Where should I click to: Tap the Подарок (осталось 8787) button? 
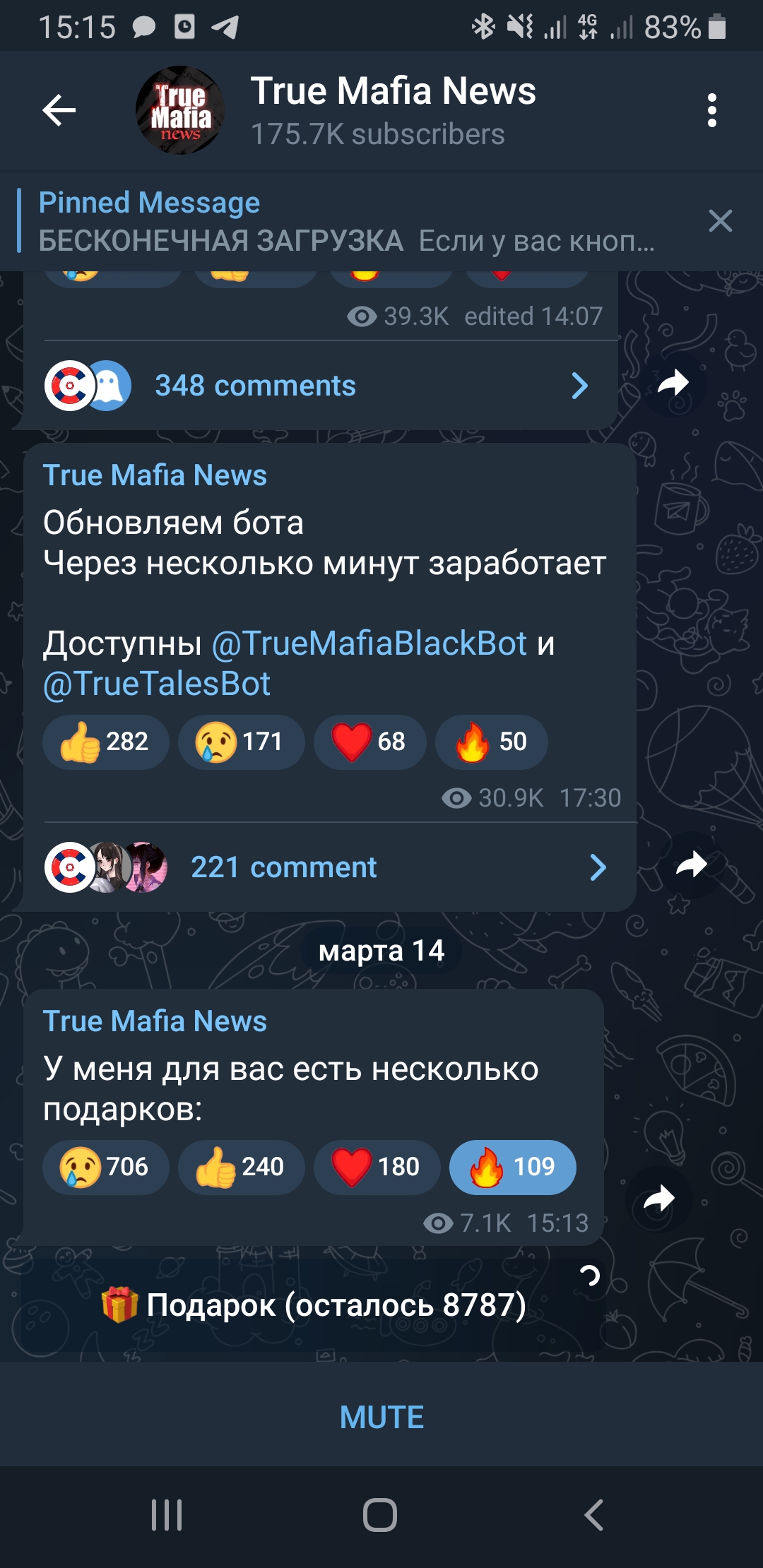(314, 1305)
